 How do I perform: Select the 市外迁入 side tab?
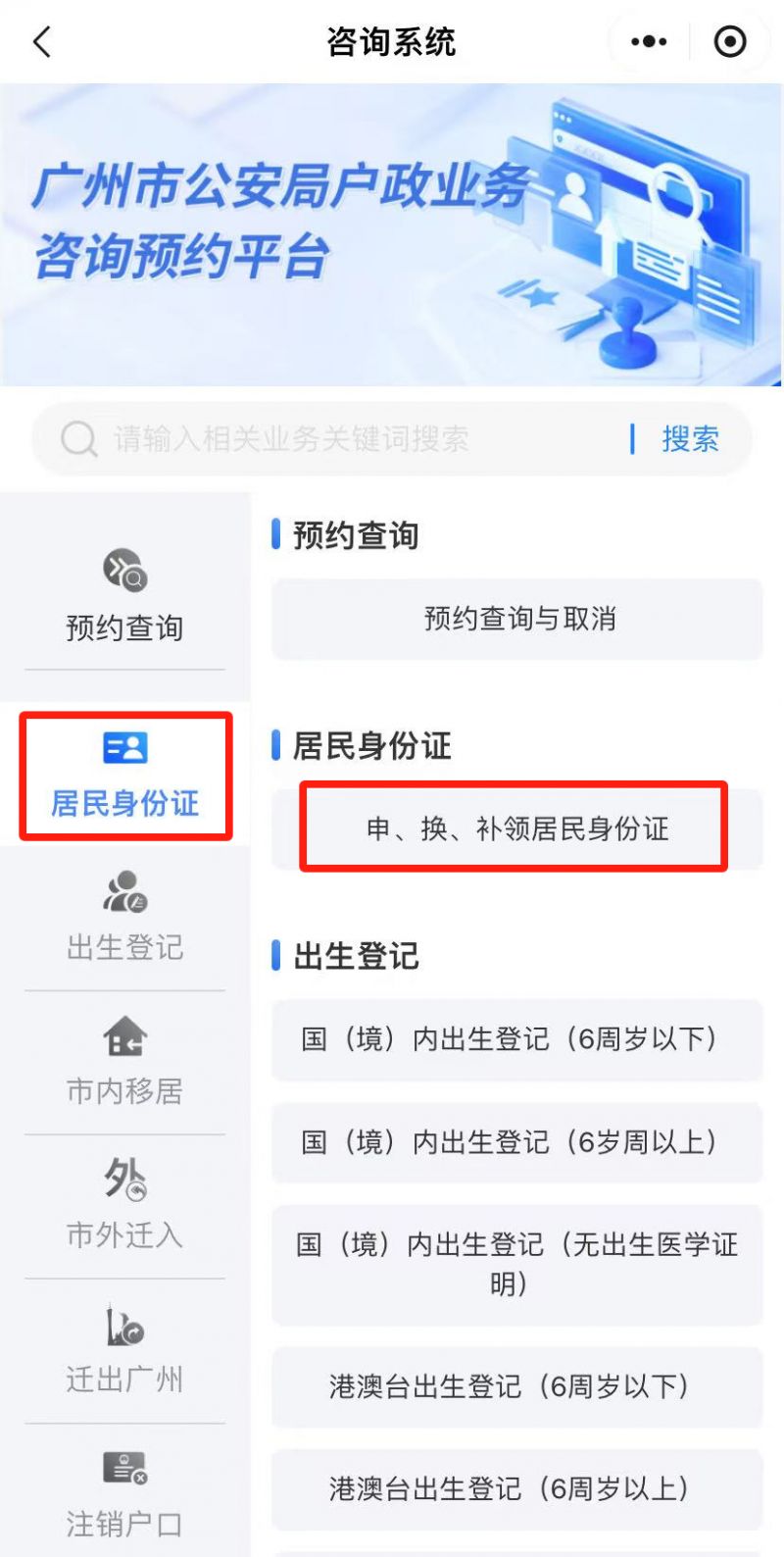pos(124,1206)
